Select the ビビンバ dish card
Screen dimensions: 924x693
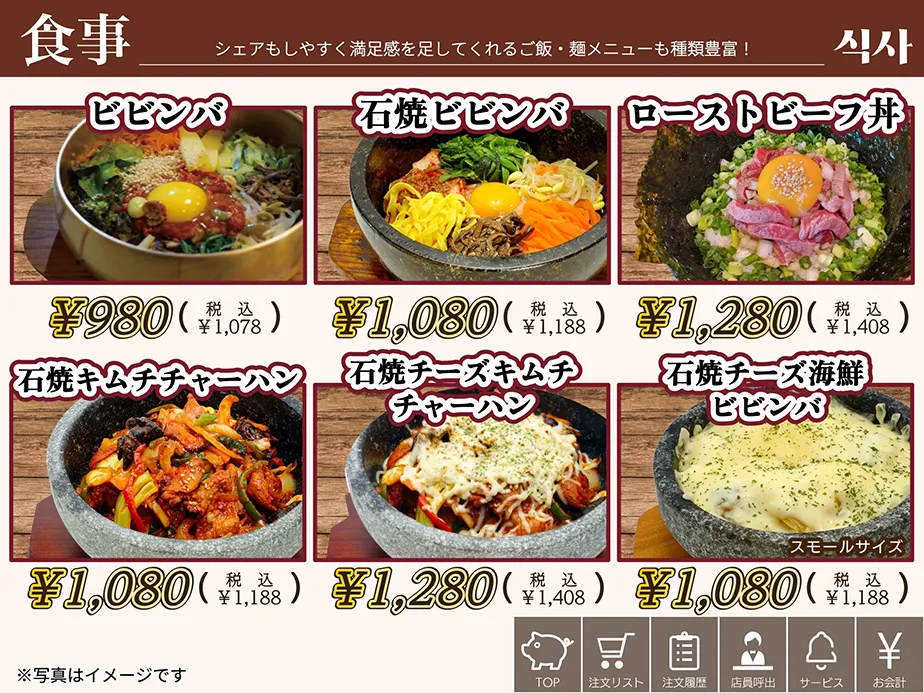coord(158,195)
